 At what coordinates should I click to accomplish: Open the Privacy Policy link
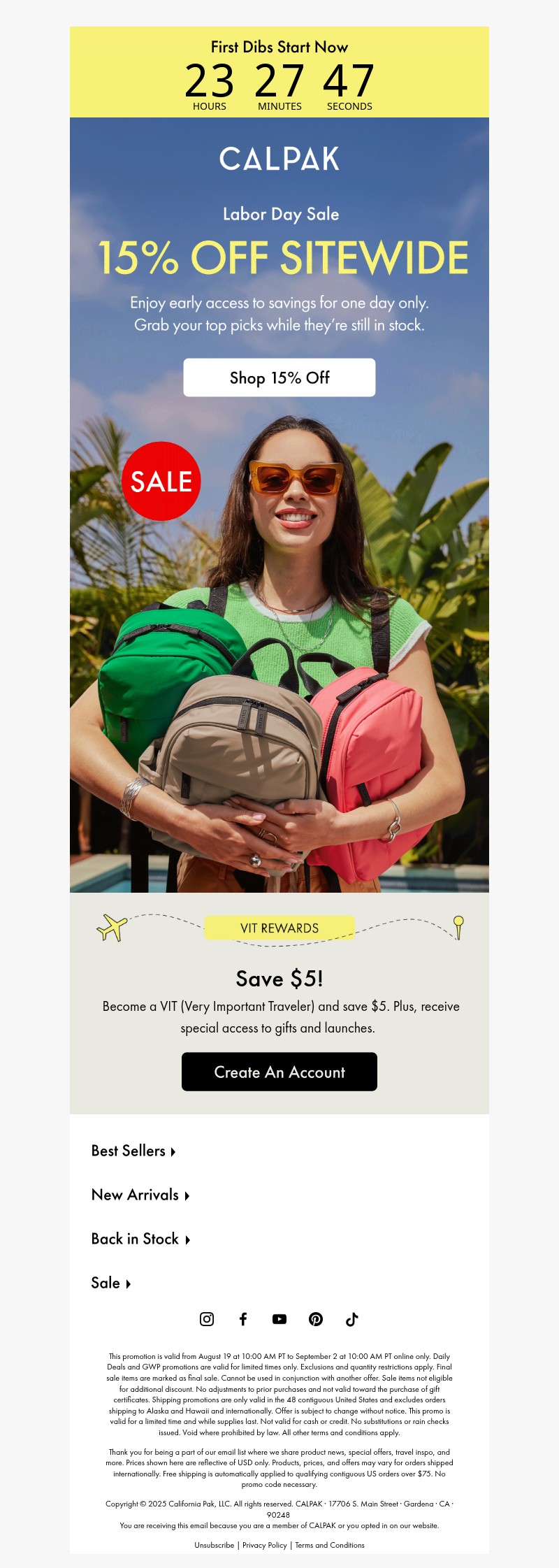(x=264, y=1545)
